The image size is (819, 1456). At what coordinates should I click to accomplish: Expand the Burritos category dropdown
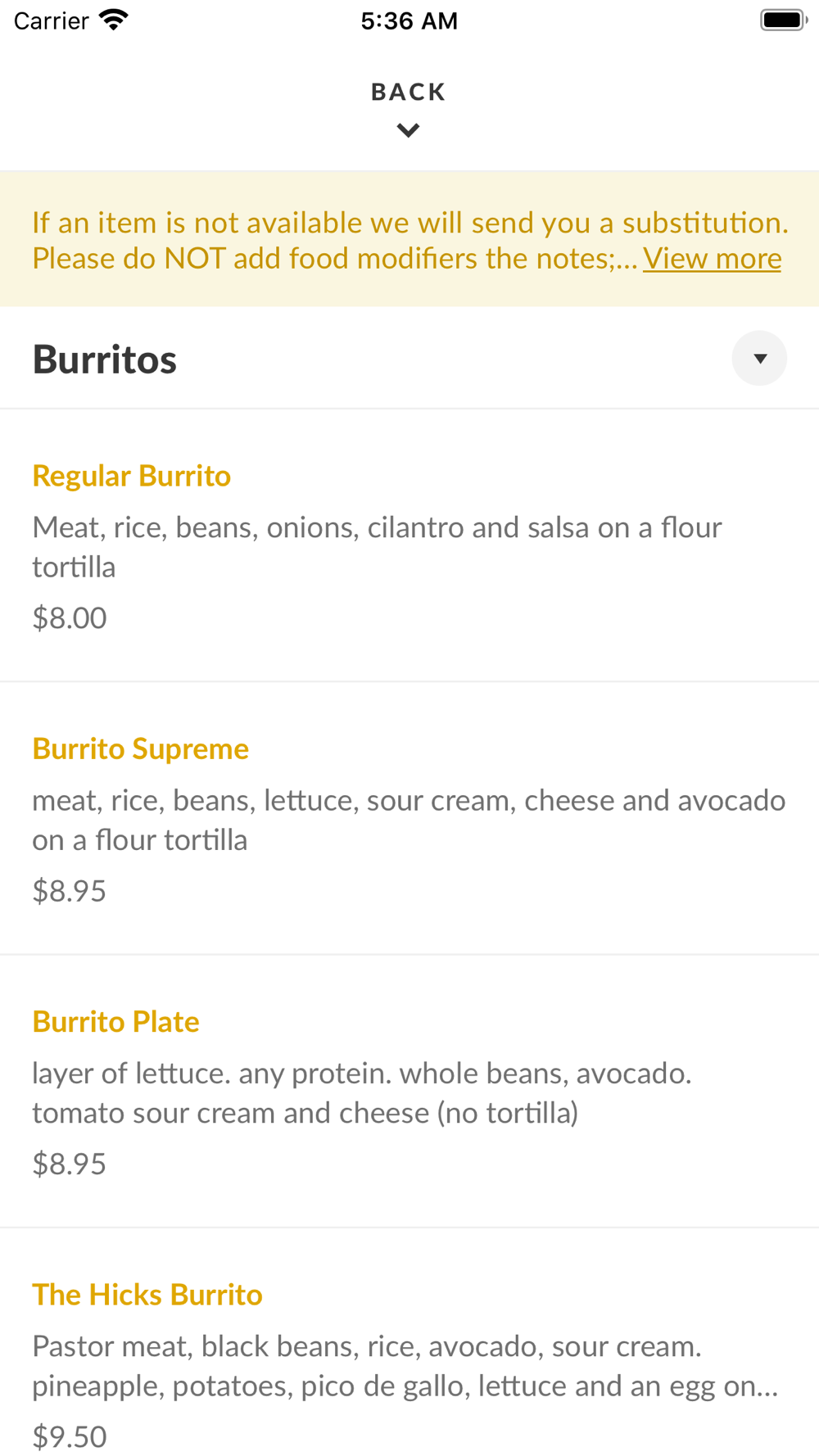tap(759, 358)
